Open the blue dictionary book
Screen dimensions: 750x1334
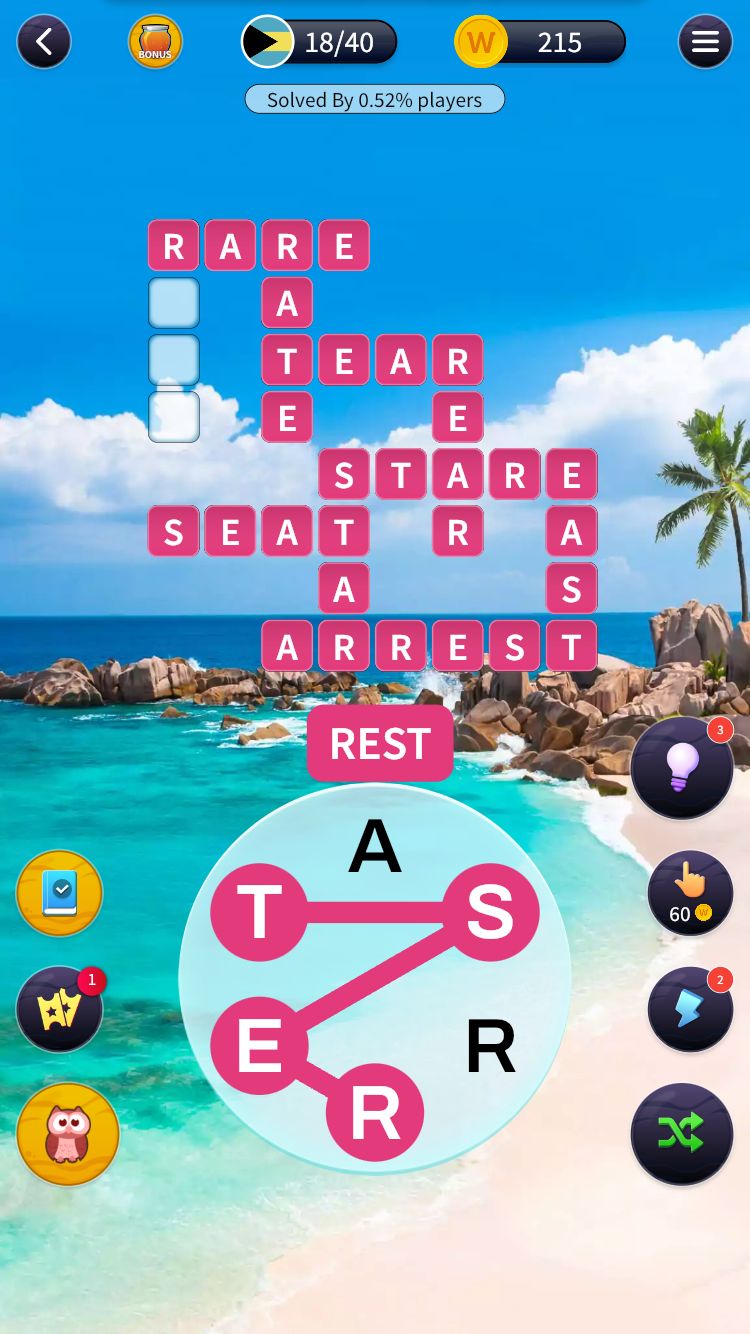pyautogui.click(x=60, y=893)
